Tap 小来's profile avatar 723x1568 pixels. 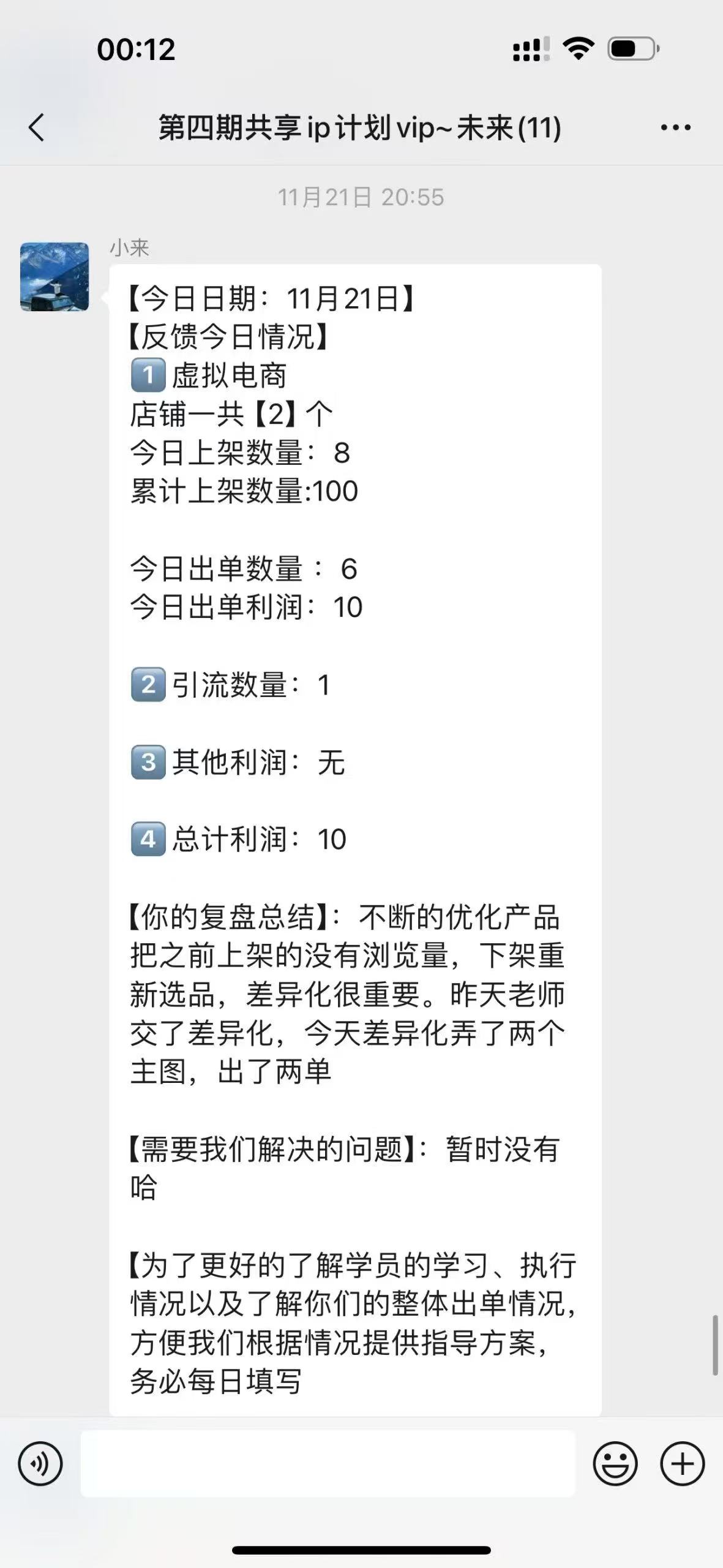(54, 276)
